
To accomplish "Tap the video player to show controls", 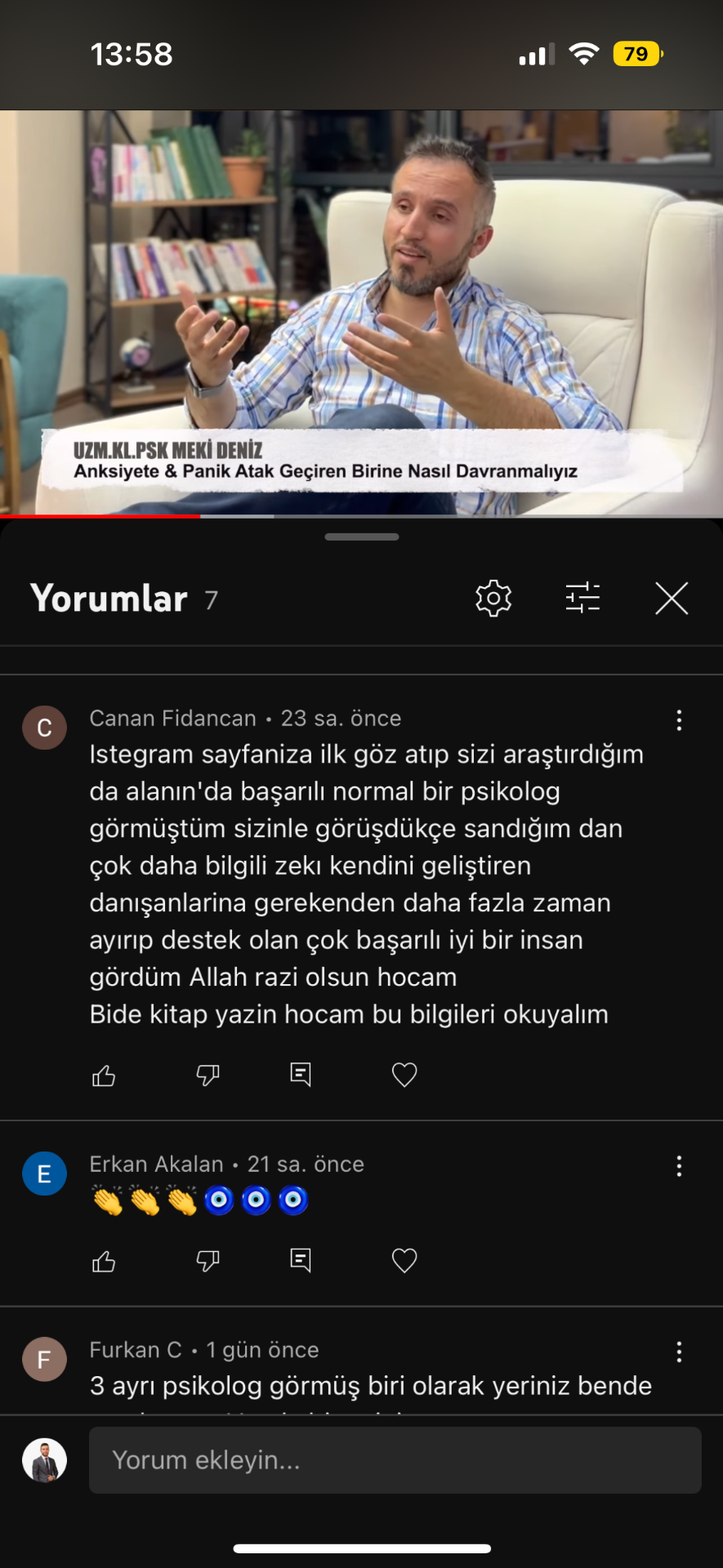I will point(361,313).
